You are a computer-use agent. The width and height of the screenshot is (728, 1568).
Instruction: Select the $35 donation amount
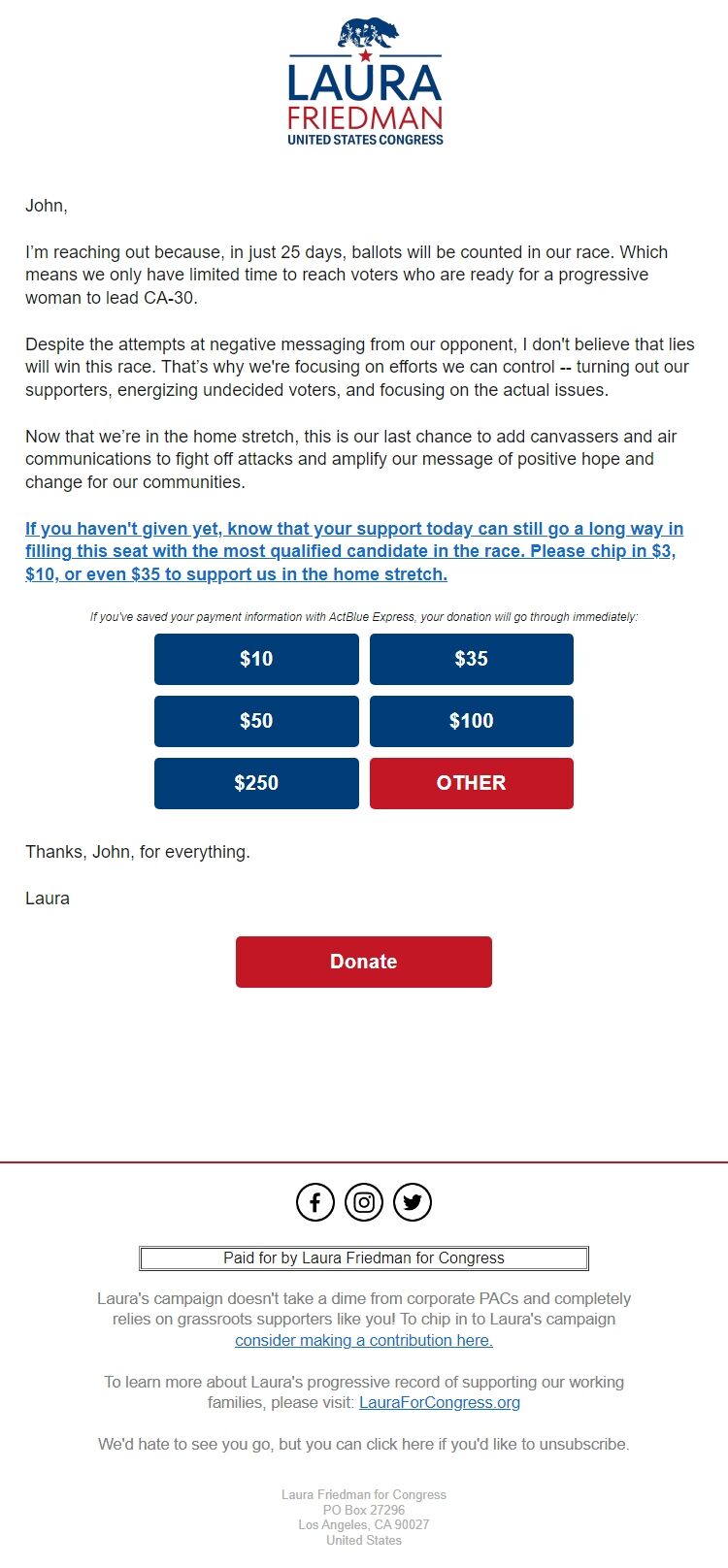[472, 659]
